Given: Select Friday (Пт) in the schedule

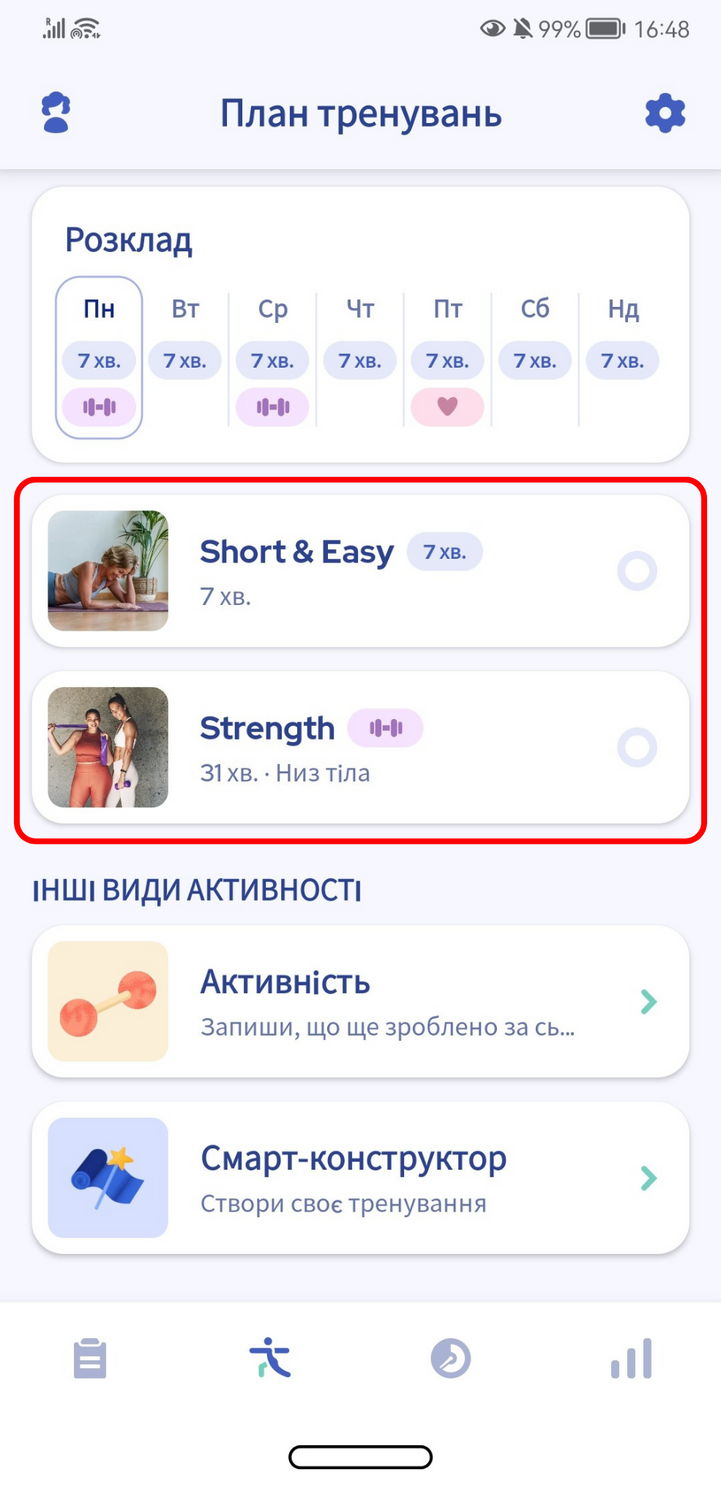Looking at the screenshot, I should 447,358.
